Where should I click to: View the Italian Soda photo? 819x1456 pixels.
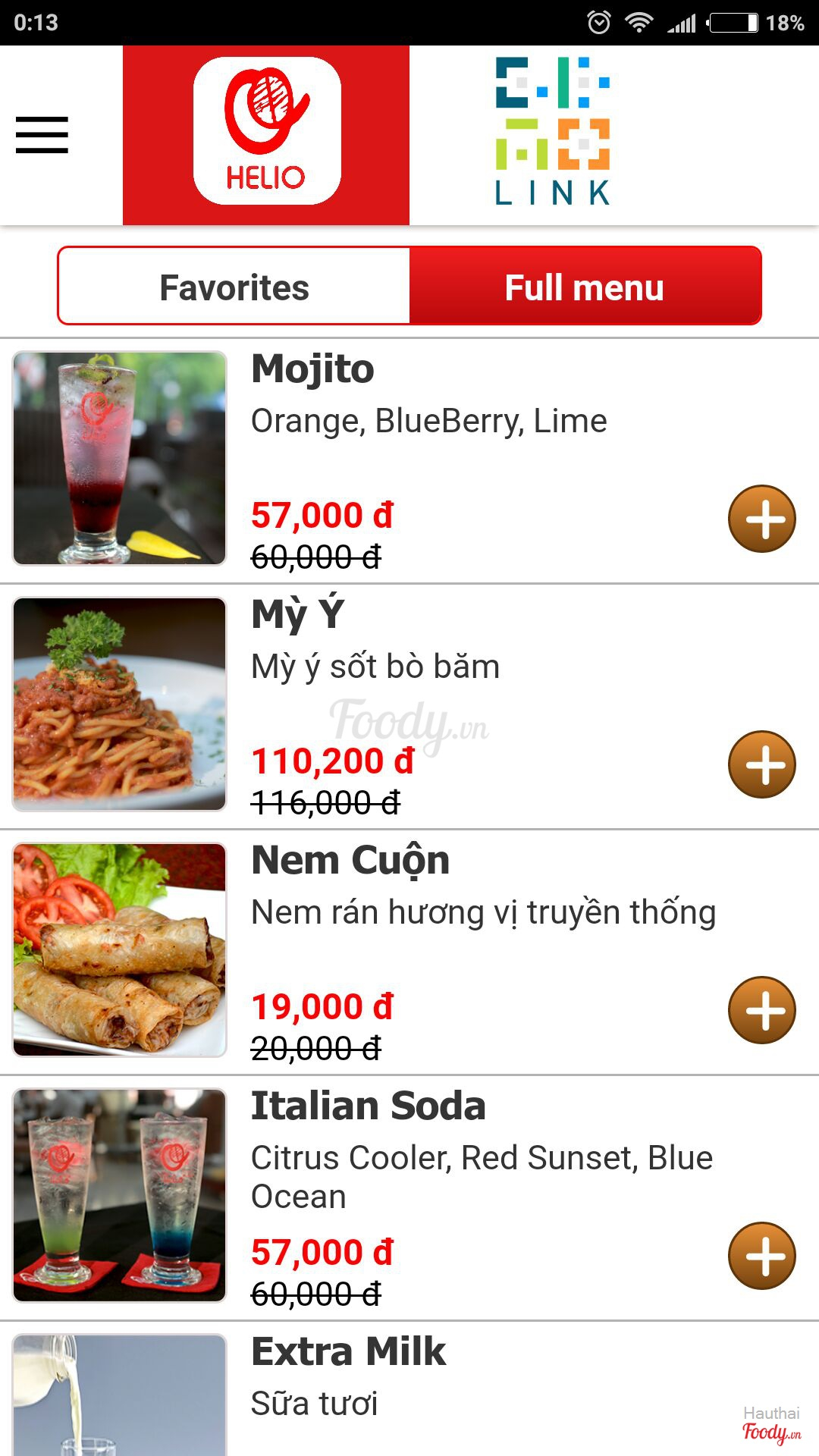pyautogui.click(x=120, y=1195)
